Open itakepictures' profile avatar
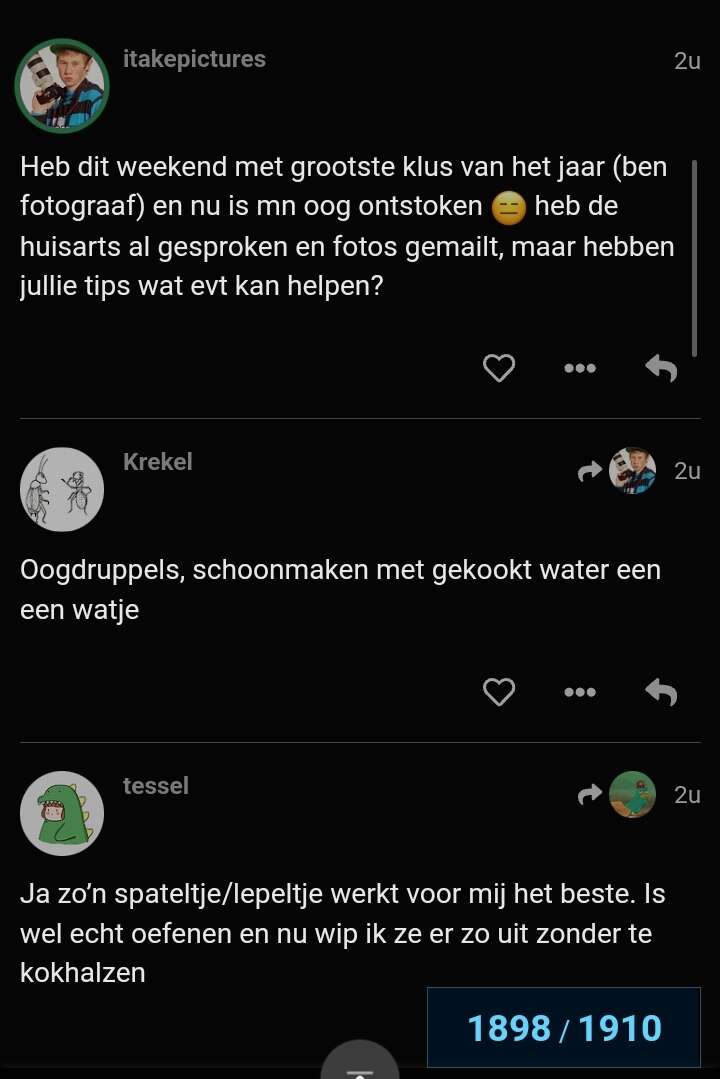The image size is (720, 1079). tap(62, 85)
